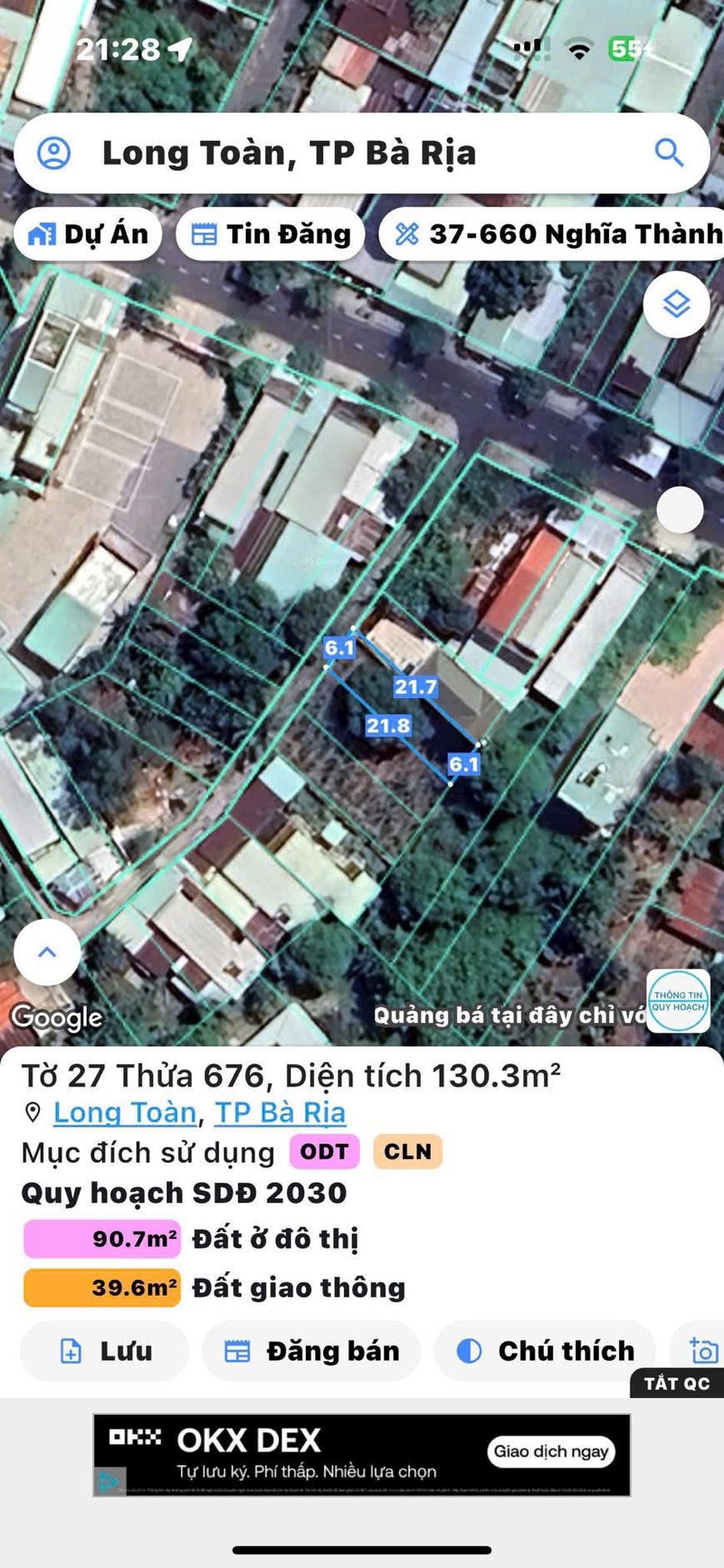
Task: Tap Đăng bán to list for sale
Action: (312, 1351)
